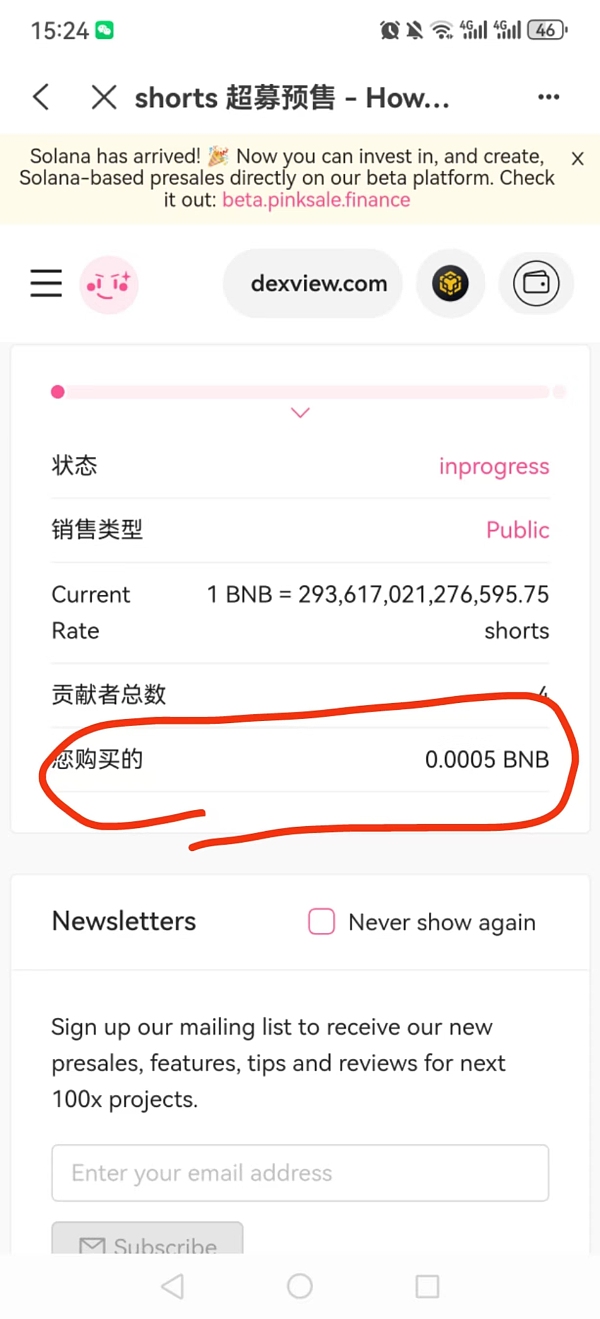This screenshot has width=600, height=1319.
Task: Close the shorts presale page
Action: 103,97
